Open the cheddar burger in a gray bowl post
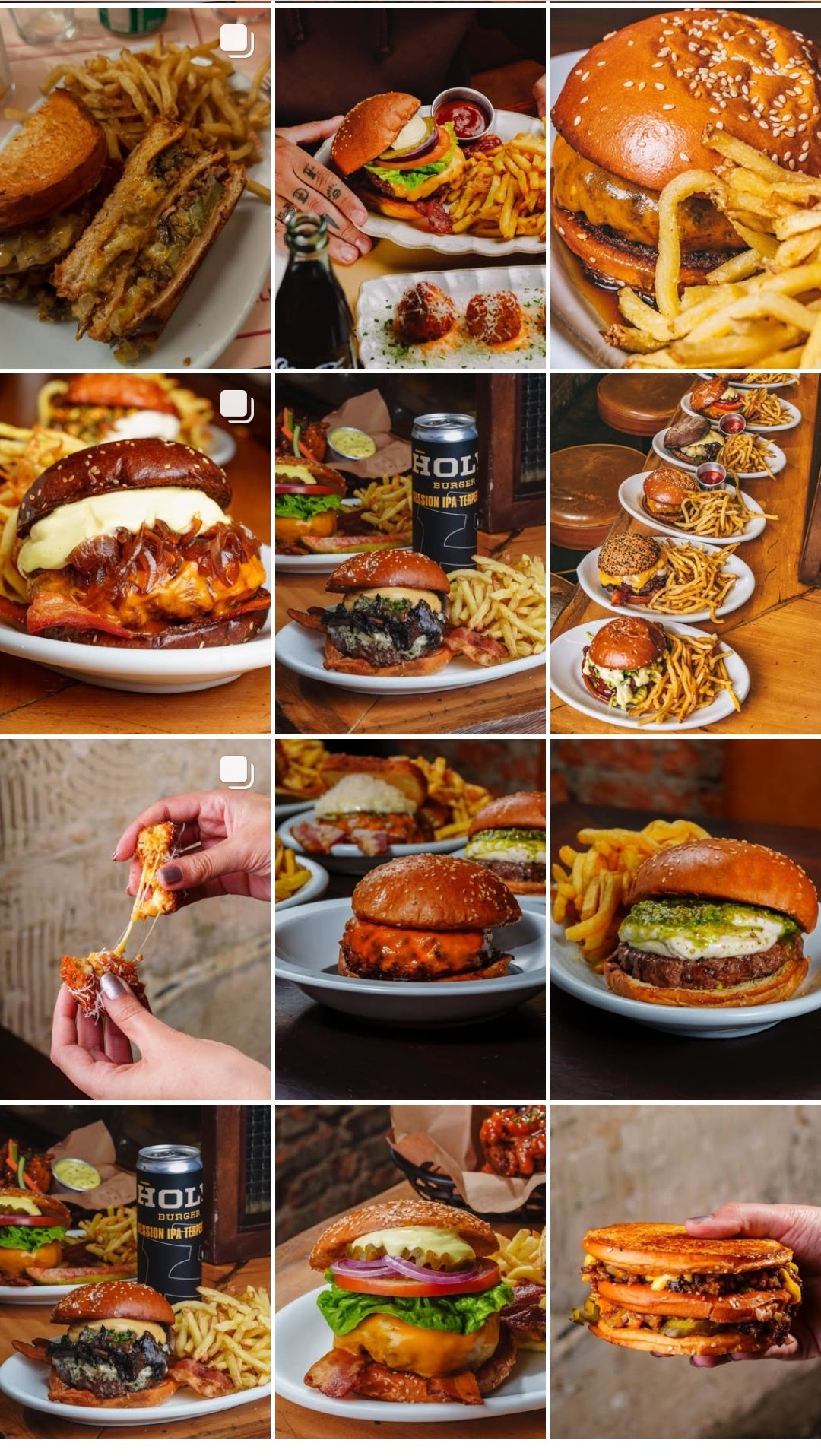This screenshot has height=1456, width=821. pyautogui.click(x=410, y=919)
